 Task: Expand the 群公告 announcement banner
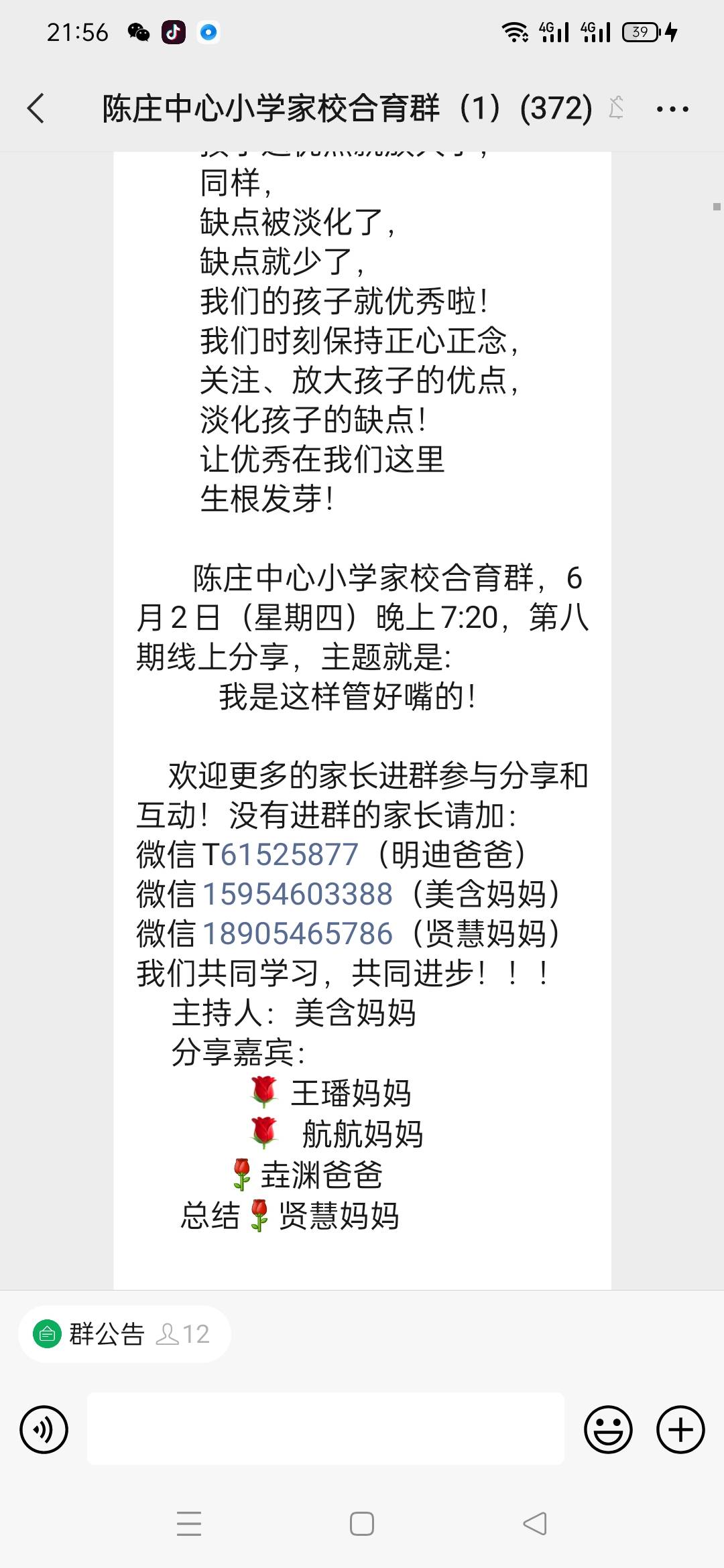point(107,1333)
